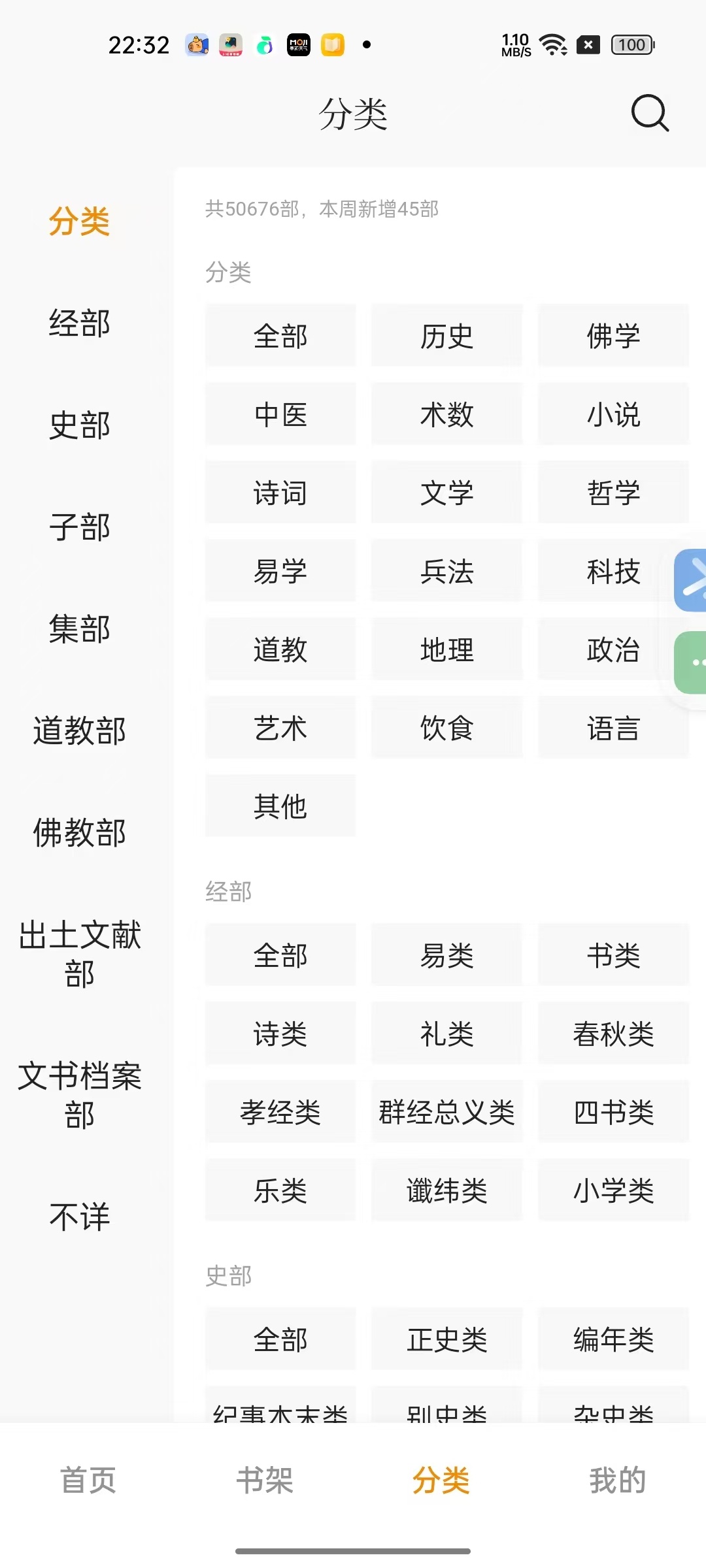Open the 首页 home tab
The image size is (706, 1568).
point(88,1482)
